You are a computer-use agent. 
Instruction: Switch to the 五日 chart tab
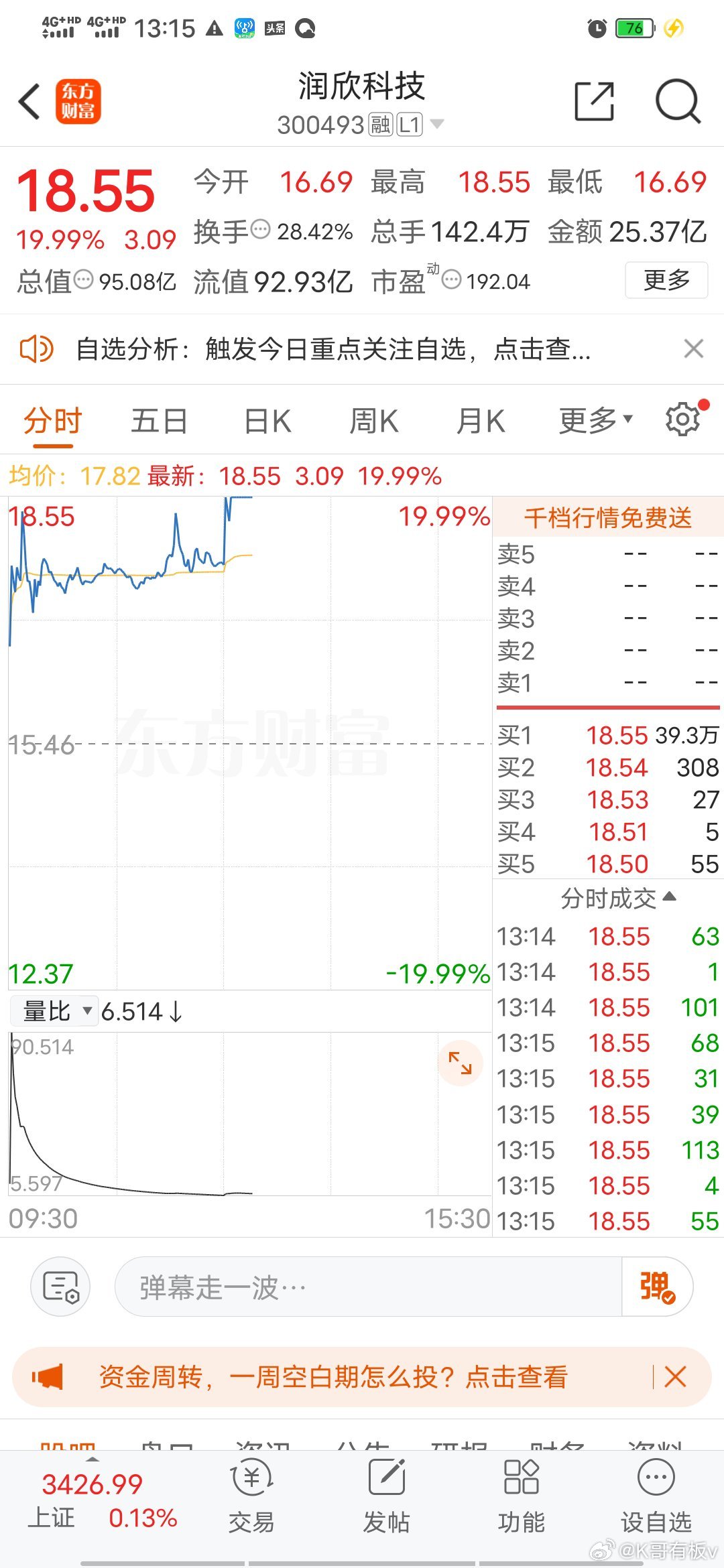point(159,421)
